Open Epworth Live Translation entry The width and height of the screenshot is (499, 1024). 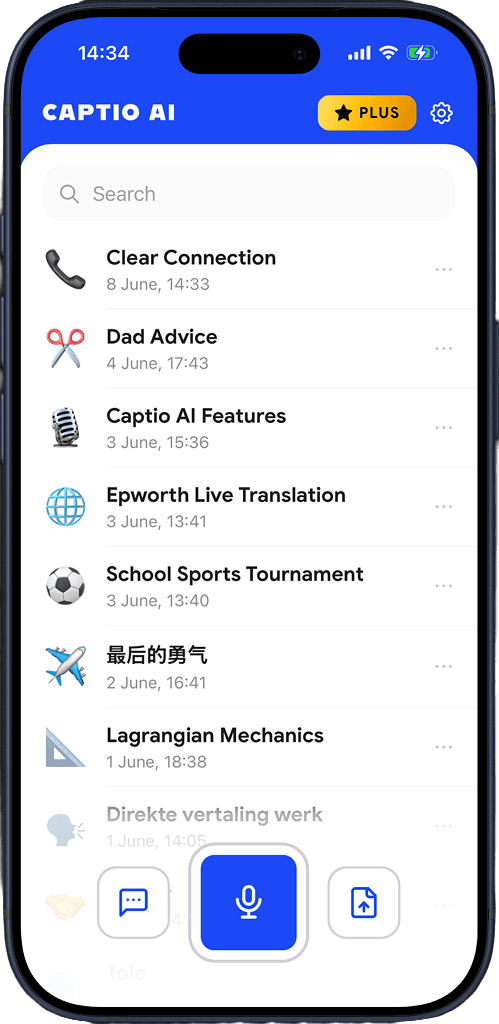pos(249,507)
